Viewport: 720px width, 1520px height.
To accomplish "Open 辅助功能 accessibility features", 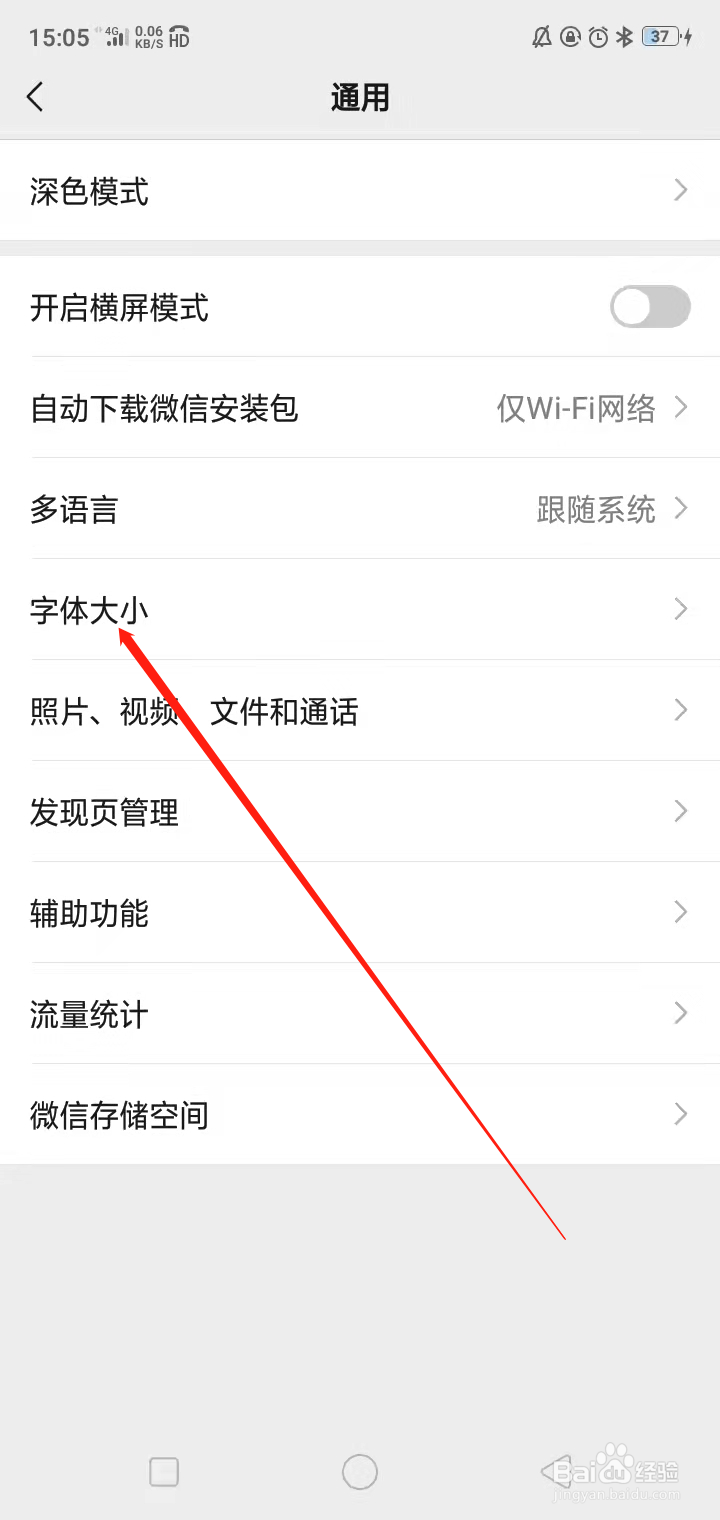I will pyautogui.click(x=360, y=913).
